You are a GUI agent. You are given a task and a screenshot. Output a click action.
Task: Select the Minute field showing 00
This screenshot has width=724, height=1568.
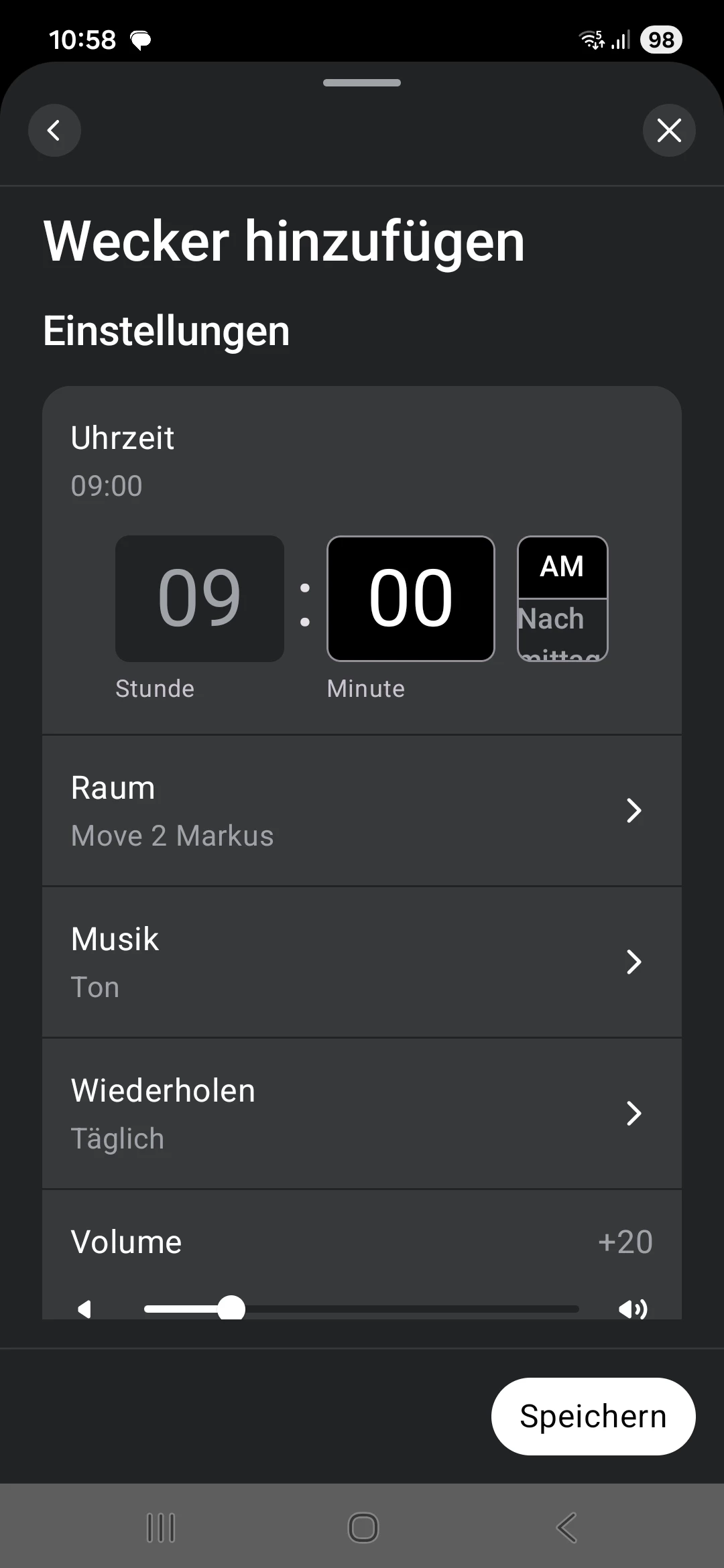(x=410, y=598)
